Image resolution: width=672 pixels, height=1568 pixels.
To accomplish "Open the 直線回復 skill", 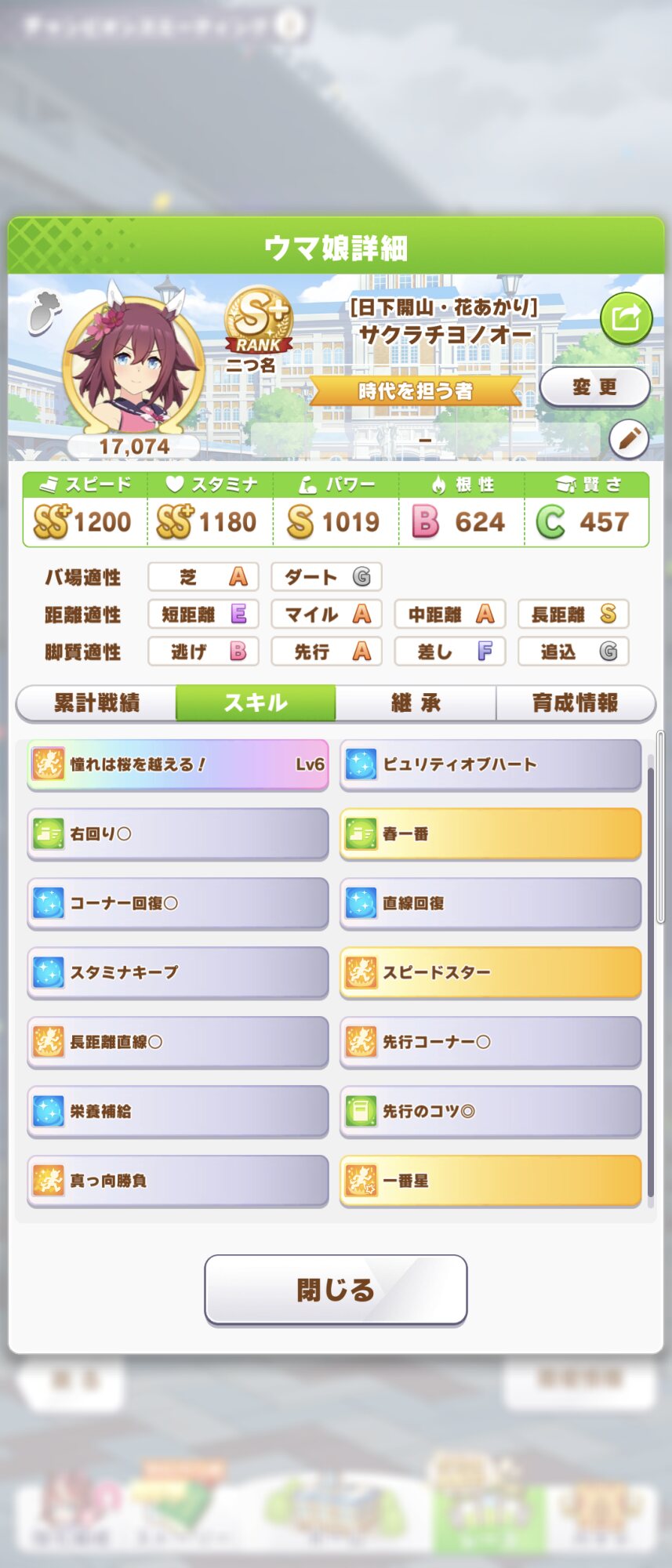I will pos(490,903).
